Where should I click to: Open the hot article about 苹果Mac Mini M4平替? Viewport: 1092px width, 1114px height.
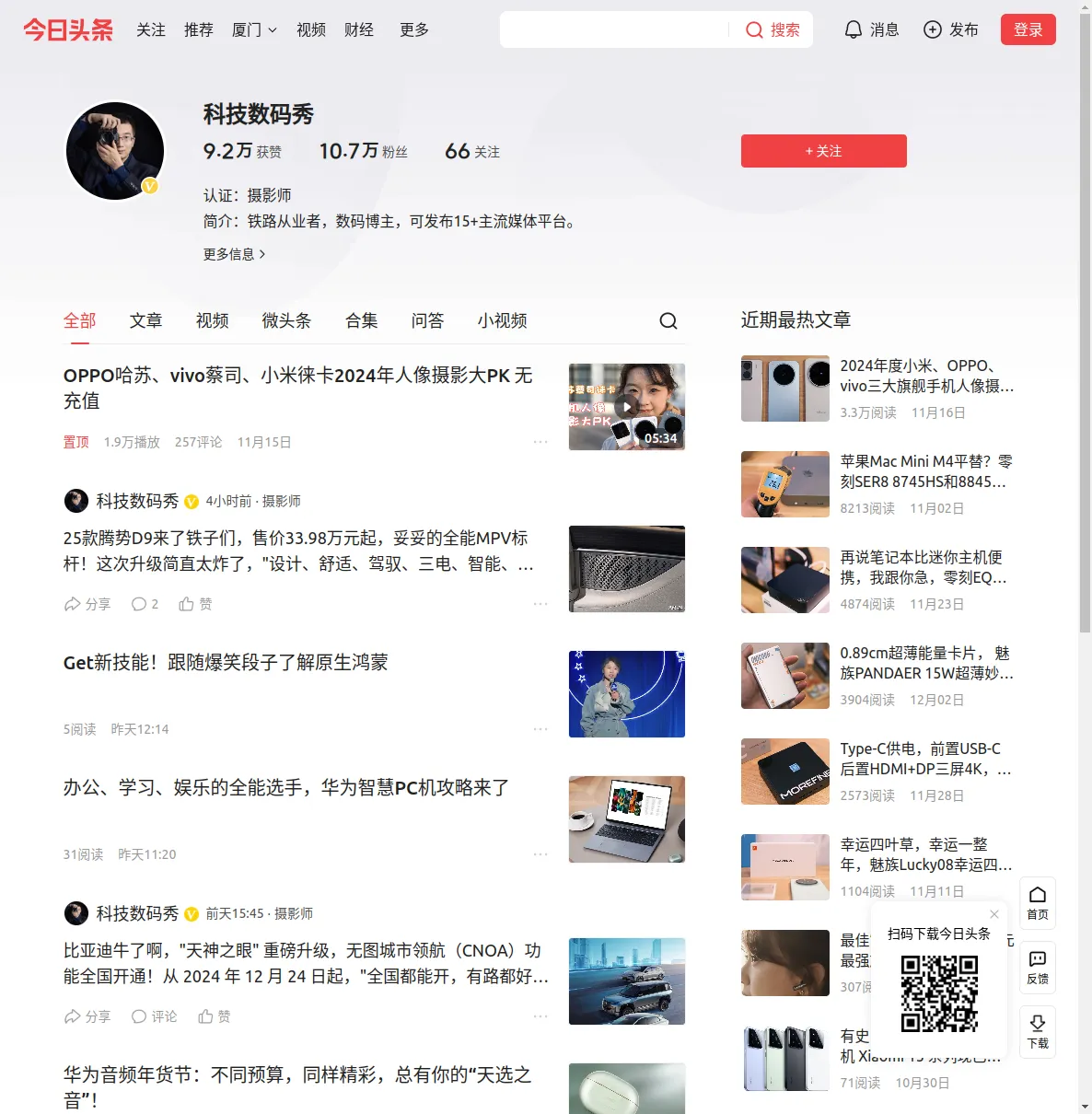(x=924, y=471)
